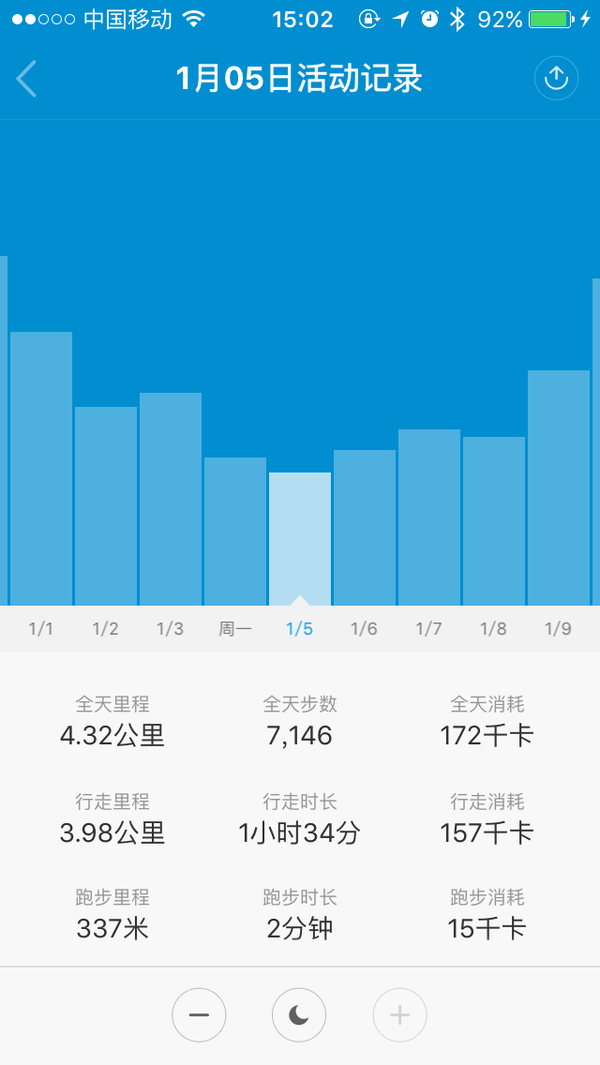Select the 1/1 bar in the chart
The height and width of the screenshot is (1065, 600).
41,469
